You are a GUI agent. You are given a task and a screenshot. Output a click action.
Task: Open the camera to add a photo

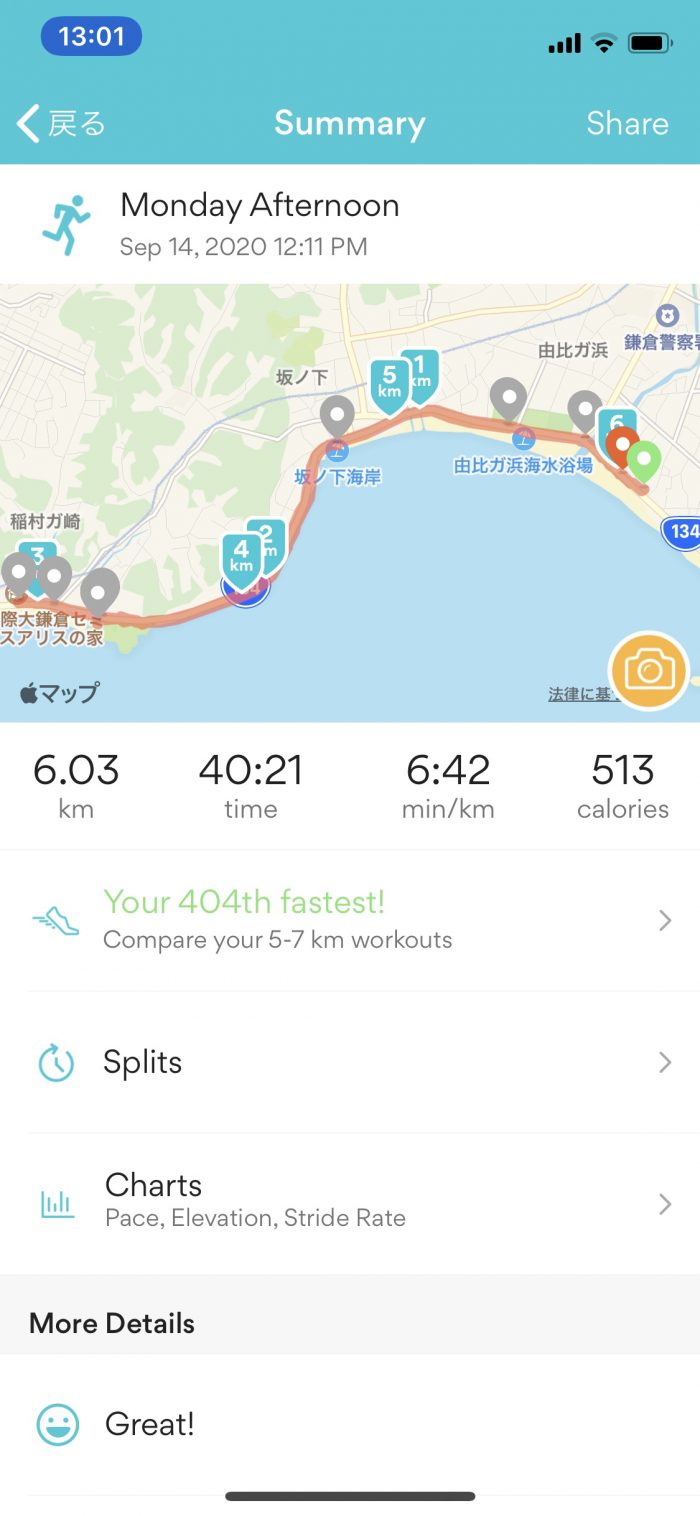click(x=649, y=670)
